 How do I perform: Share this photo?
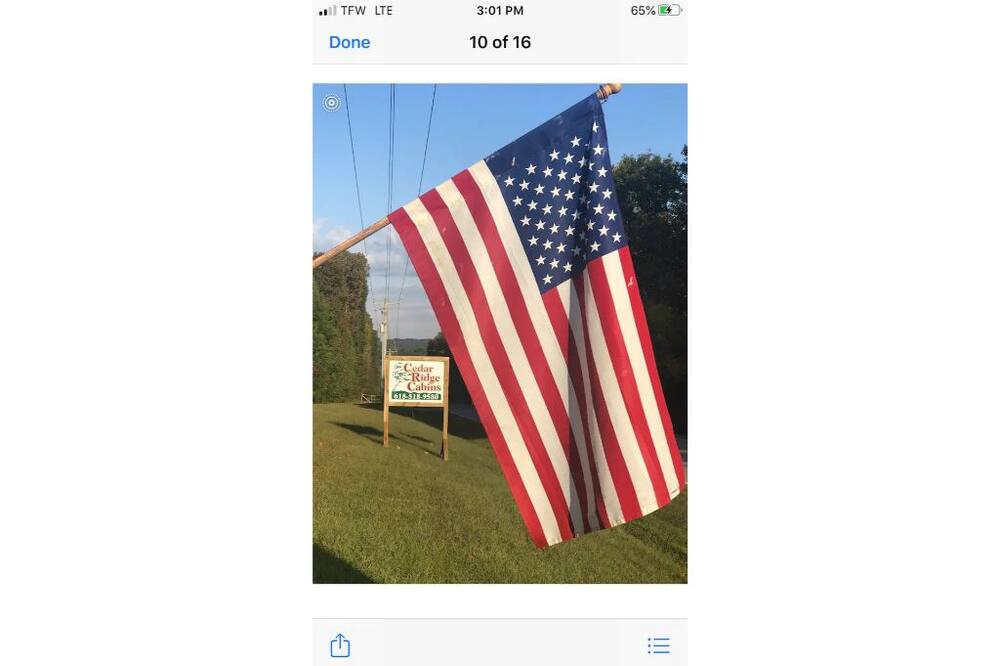tap(340, 645)
